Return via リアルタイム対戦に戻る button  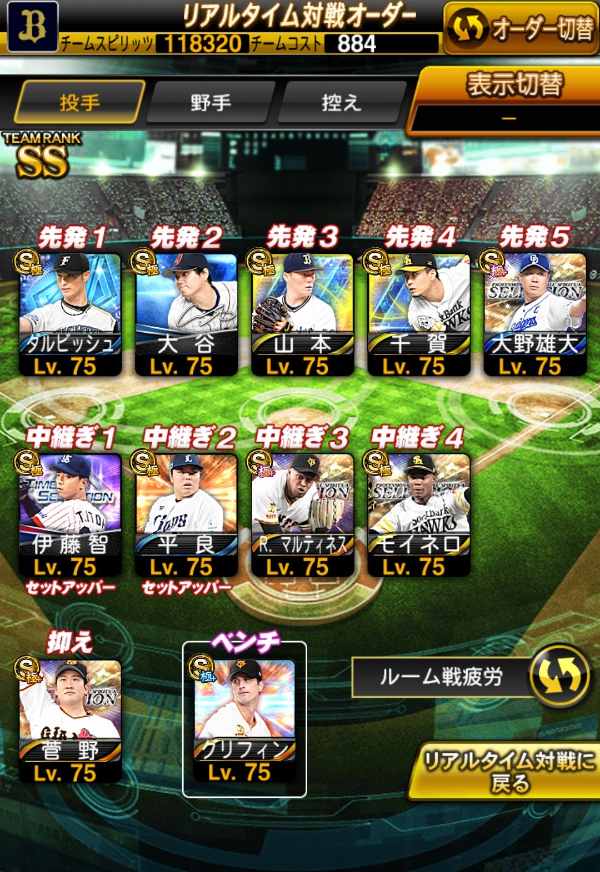503,770
